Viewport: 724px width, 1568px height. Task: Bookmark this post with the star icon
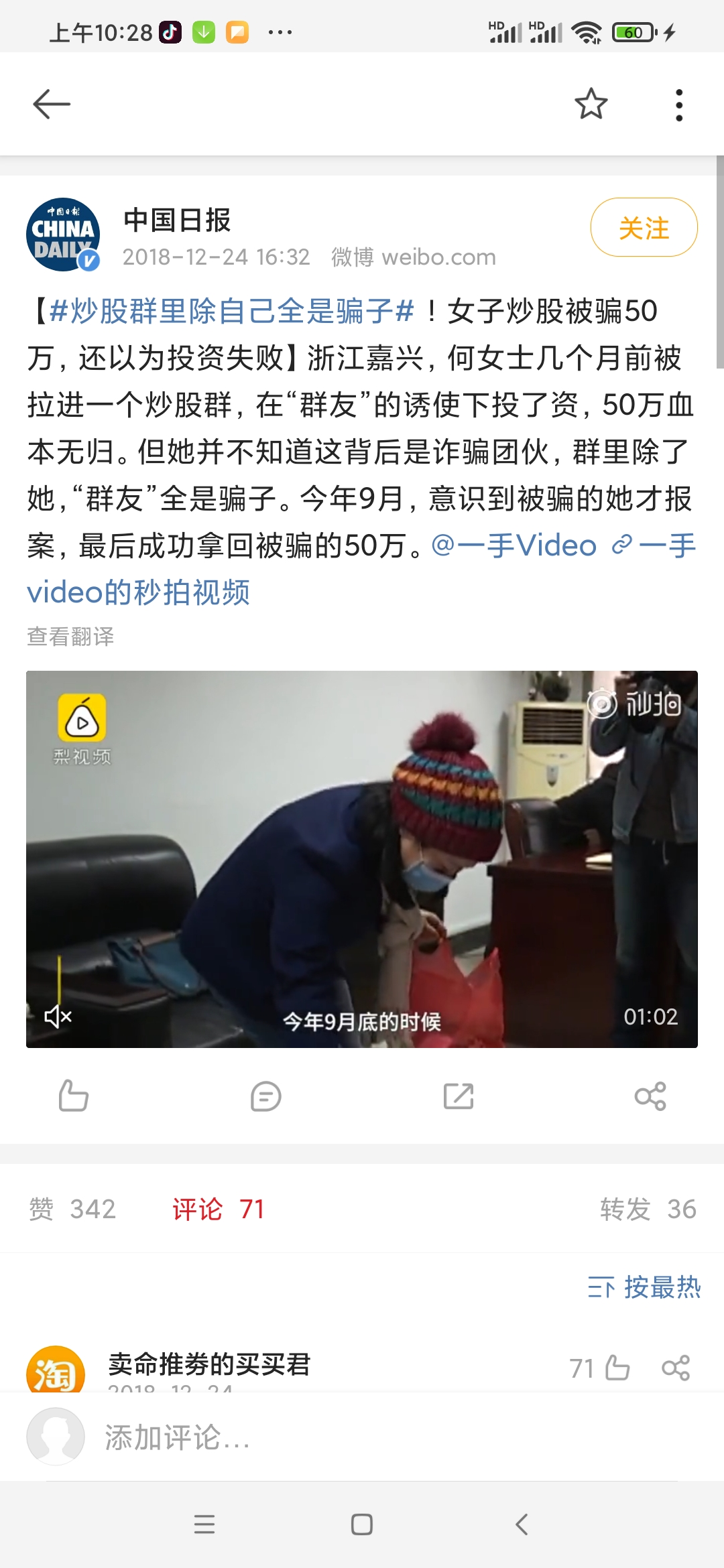click(x=591, y=105)
